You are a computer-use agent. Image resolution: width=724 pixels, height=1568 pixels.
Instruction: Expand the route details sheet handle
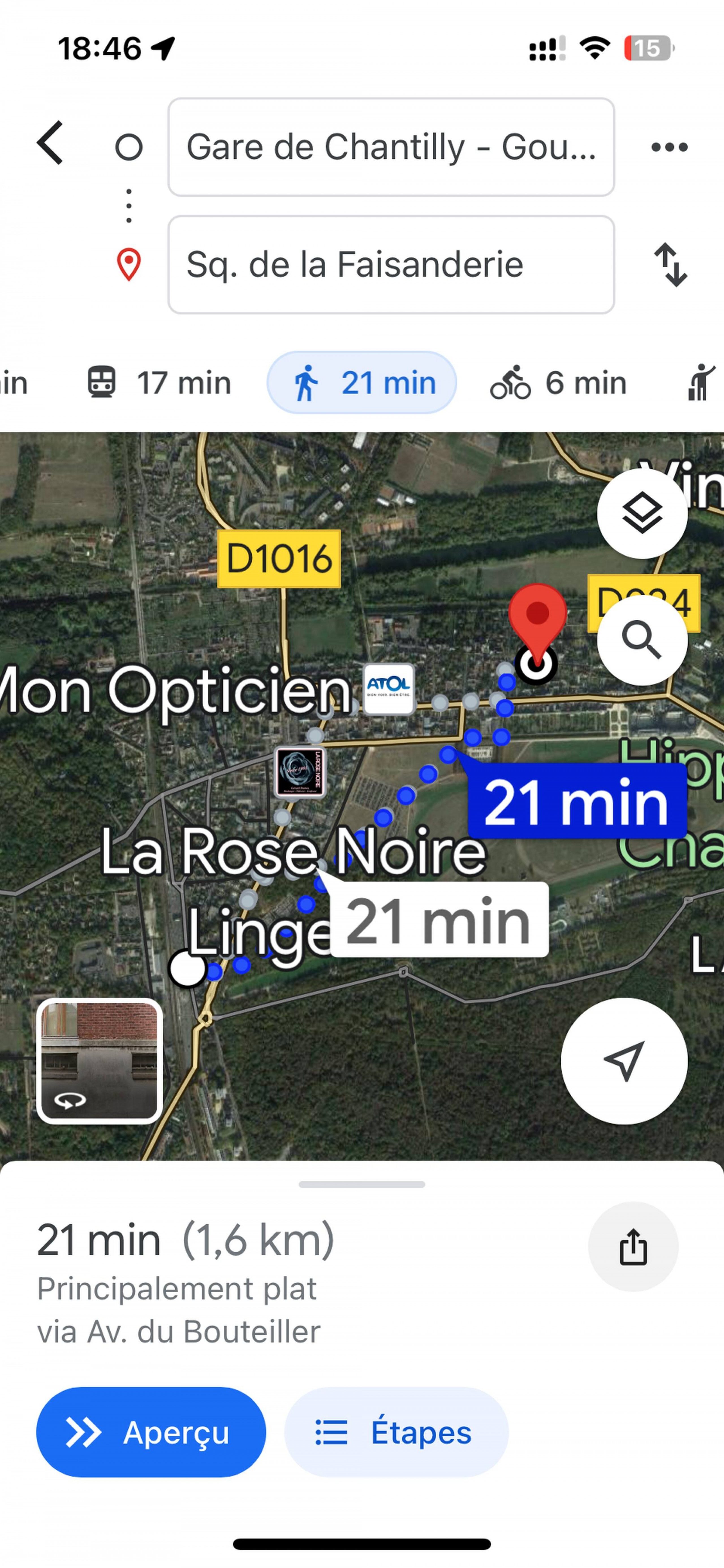pos(362,1184)
